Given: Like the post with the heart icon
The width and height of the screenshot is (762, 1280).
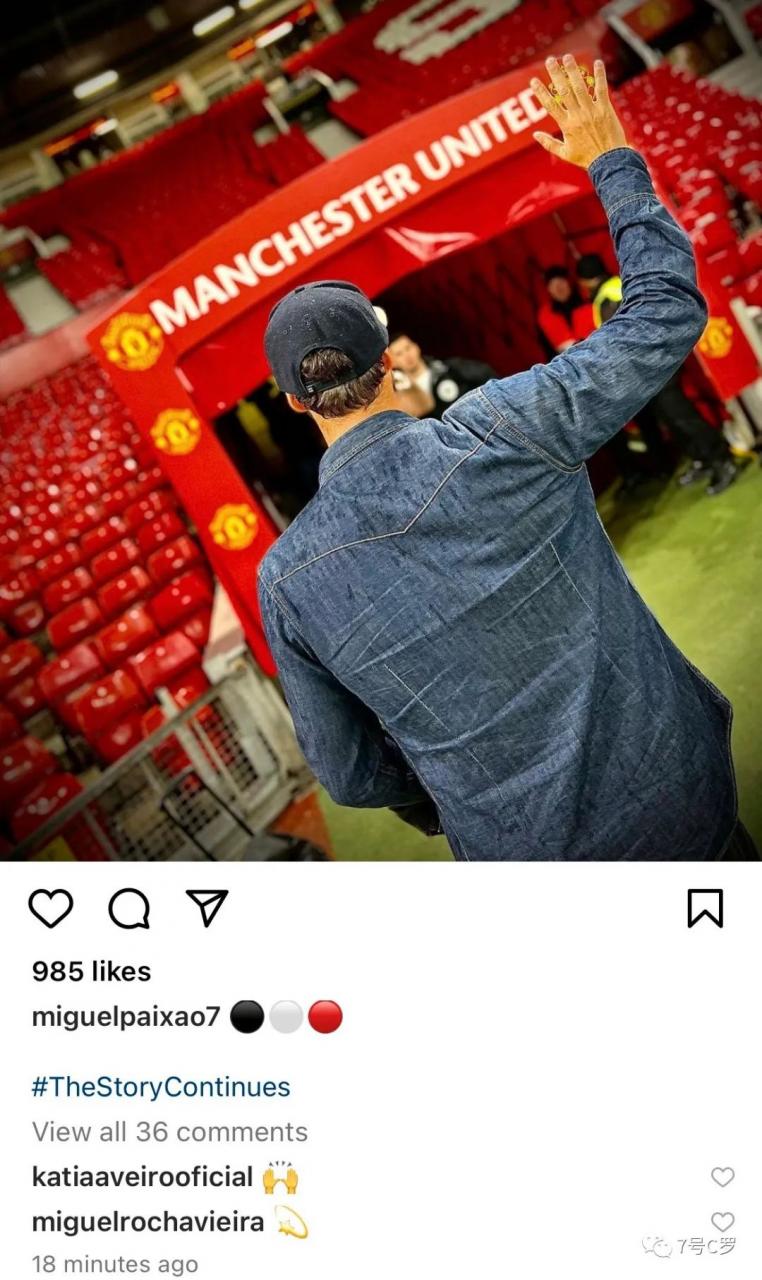Looking at the screenshot, I should 50,908.
